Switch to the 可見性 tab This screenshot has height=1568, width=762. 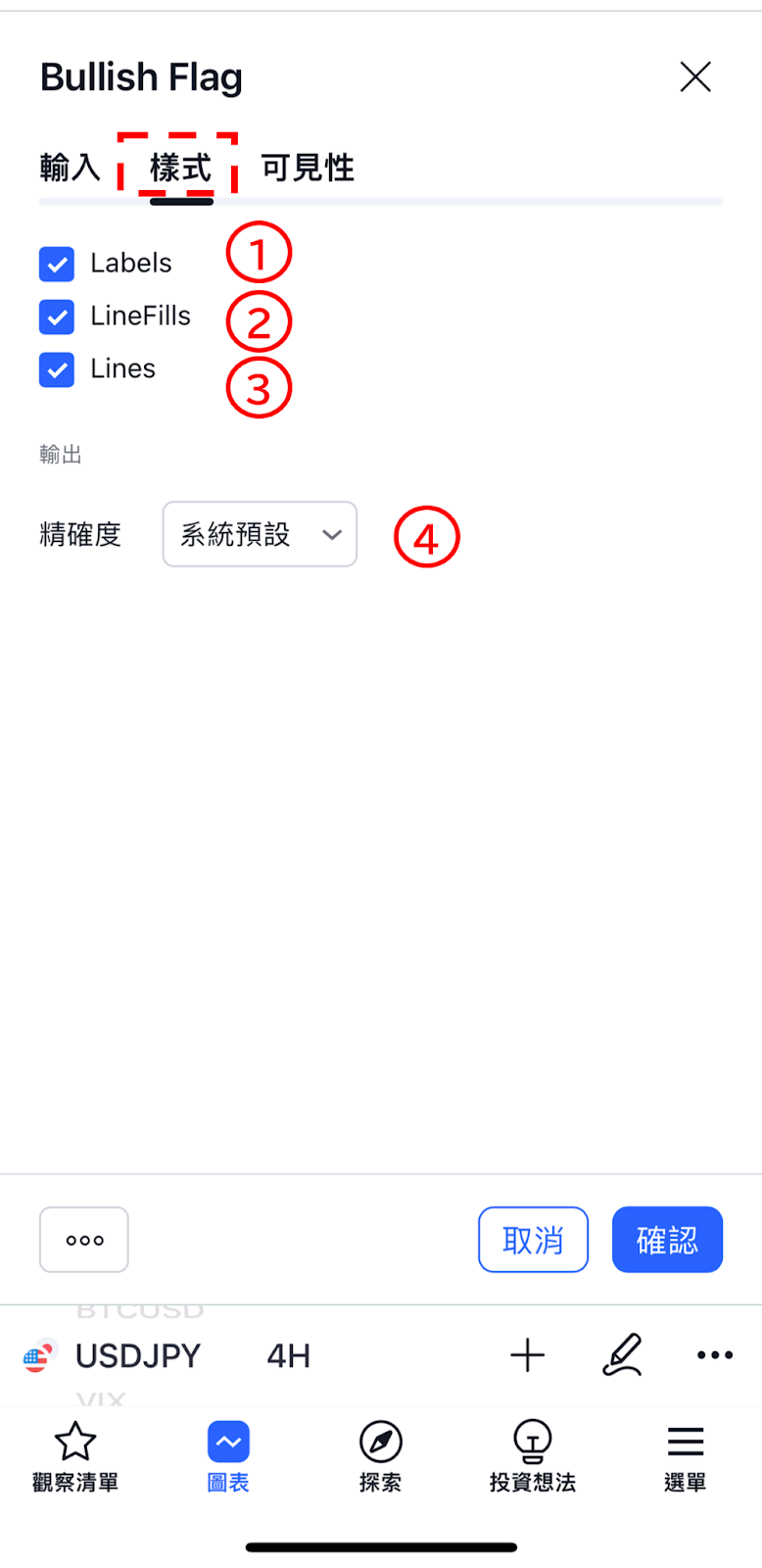[x=307, y=168]
